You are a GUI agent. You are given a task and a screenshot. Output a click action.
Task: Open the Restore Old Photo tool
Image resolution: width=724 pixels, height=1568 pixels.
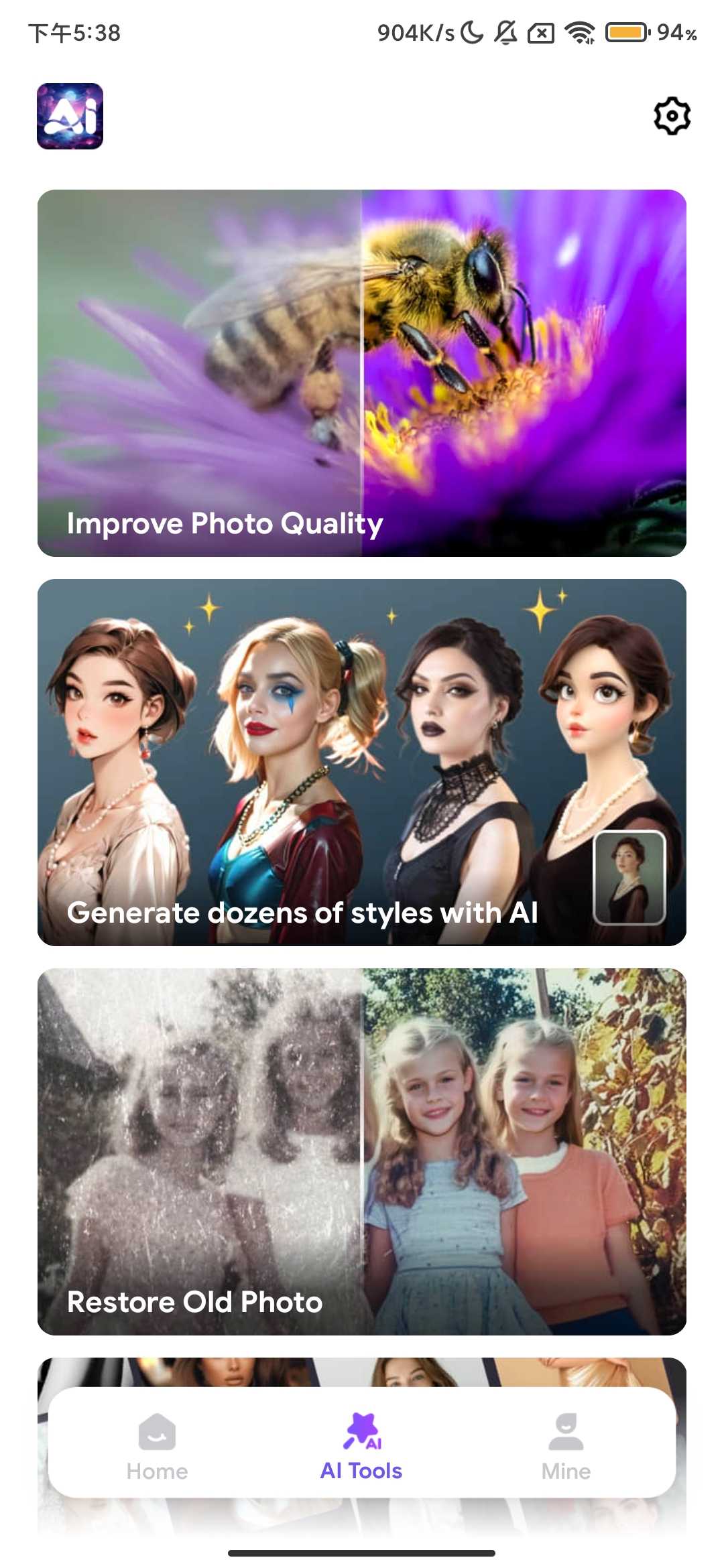(362, 1151)
